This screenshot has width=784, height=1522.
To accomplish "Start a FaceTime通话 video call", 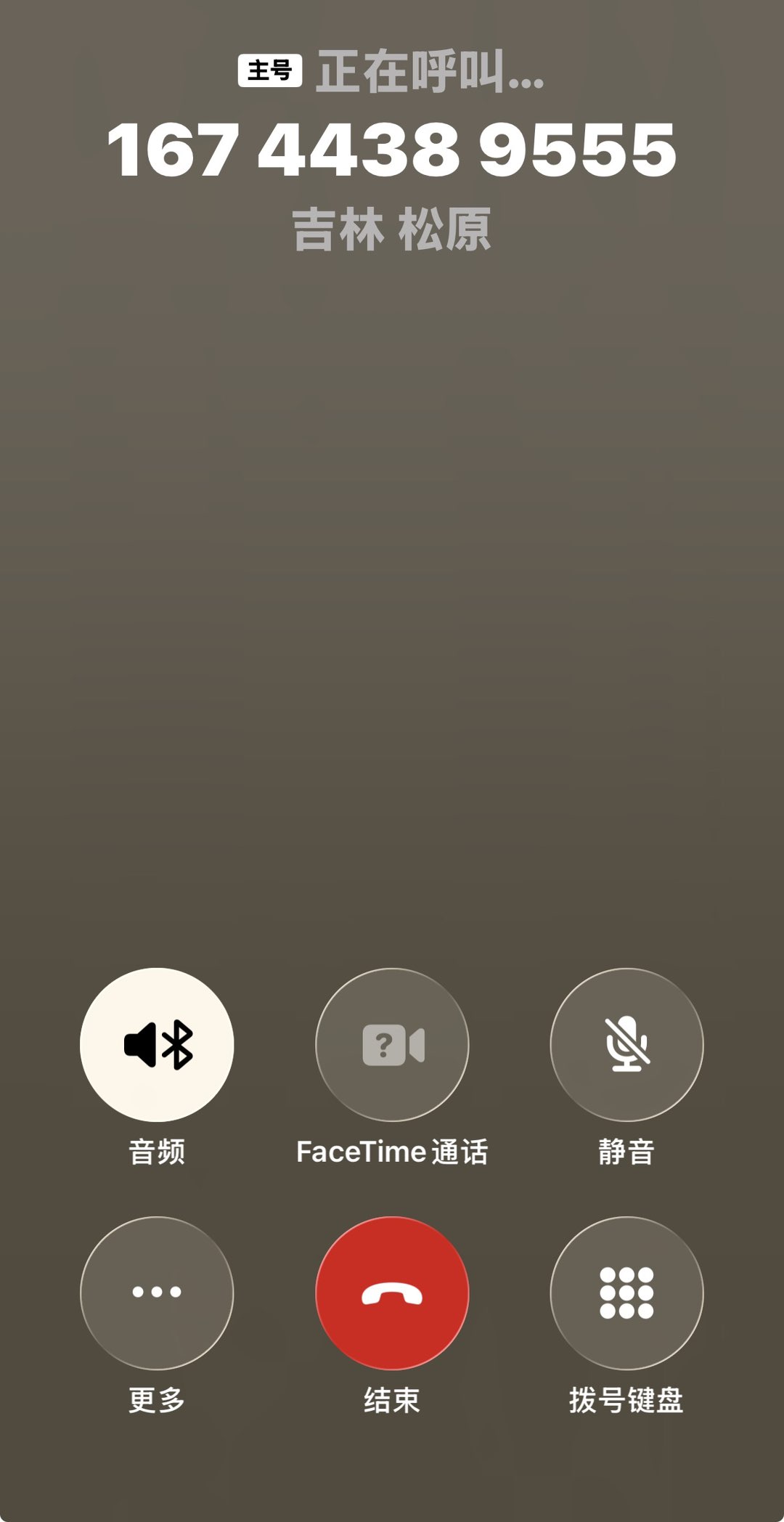I will coord(392,1044).
